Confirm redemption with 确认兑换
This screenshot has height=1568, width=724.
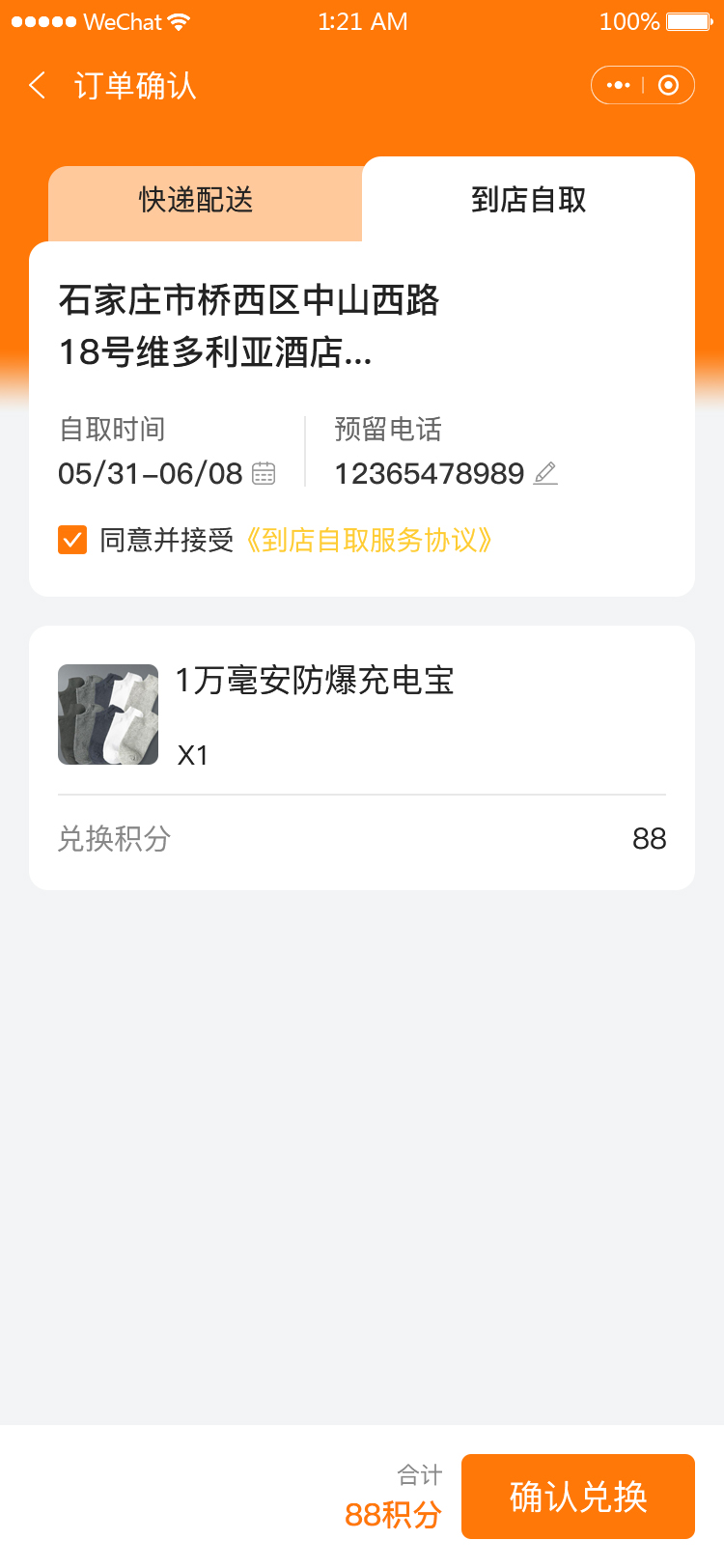pyautogui.click(x=577, y=1496)
